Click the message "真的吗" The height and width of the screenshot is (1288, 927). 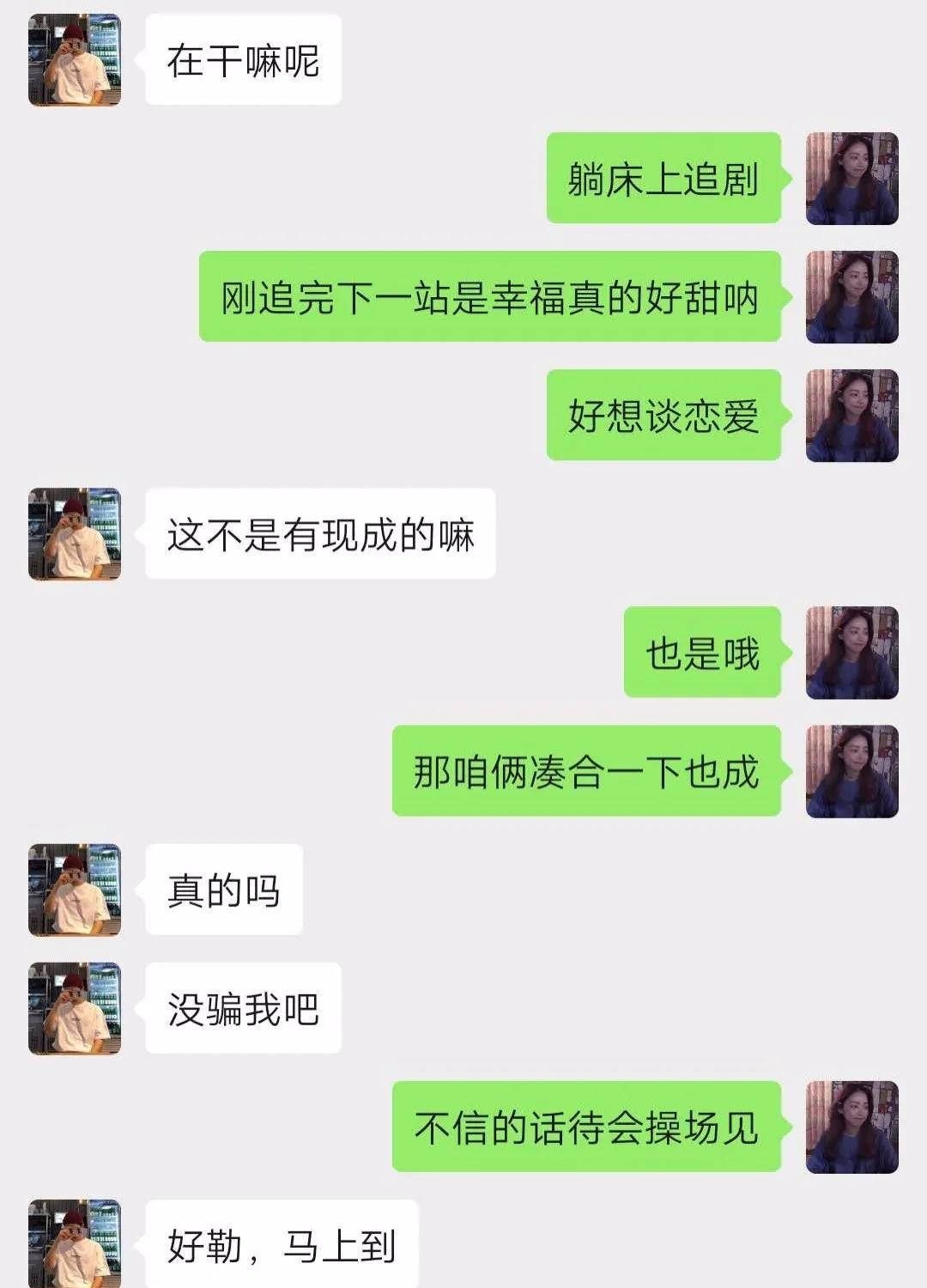(x=223, y=889)
